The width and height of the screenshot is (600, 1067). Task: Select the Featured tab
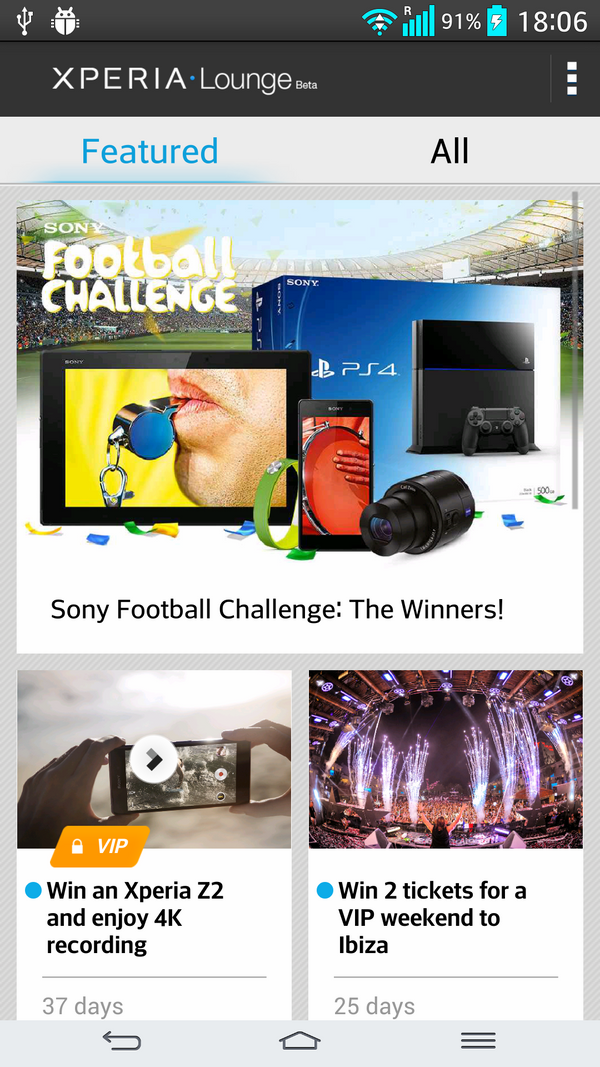[150, 150]
